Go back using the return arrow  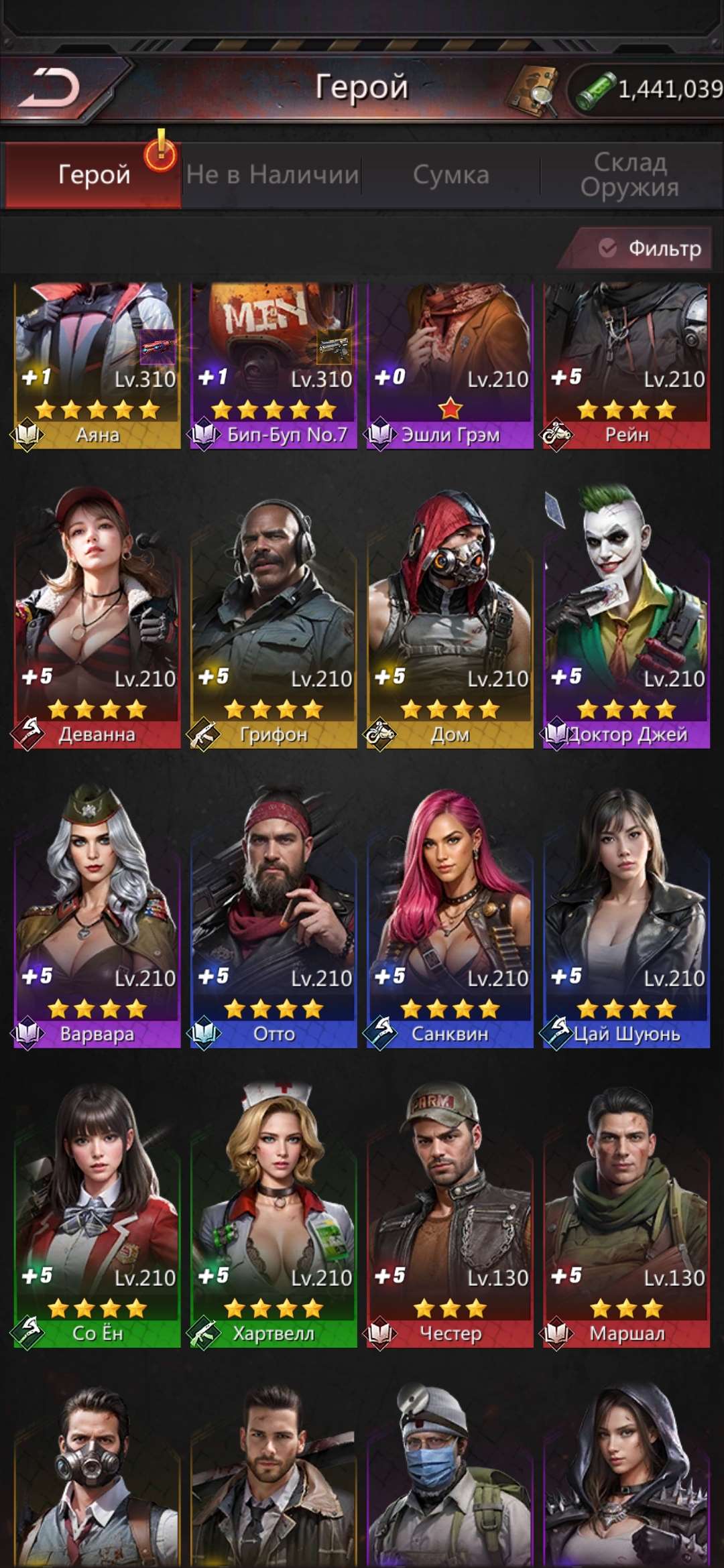coord(50,88)
